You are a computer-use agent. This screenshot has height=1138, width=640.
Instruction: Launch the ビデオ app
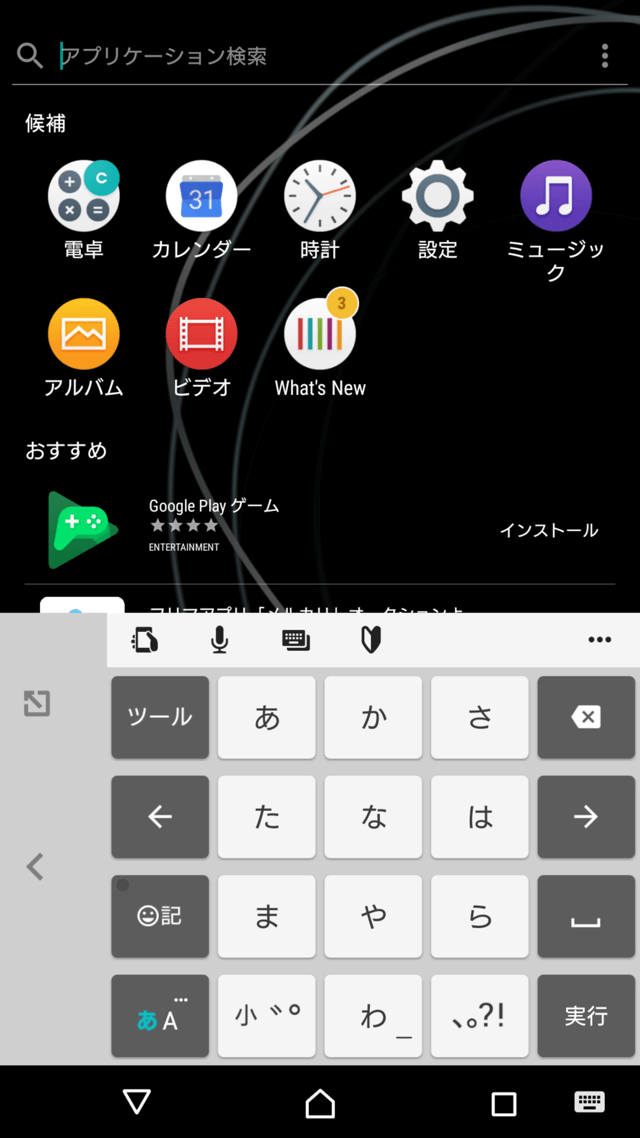click(201, 334)
